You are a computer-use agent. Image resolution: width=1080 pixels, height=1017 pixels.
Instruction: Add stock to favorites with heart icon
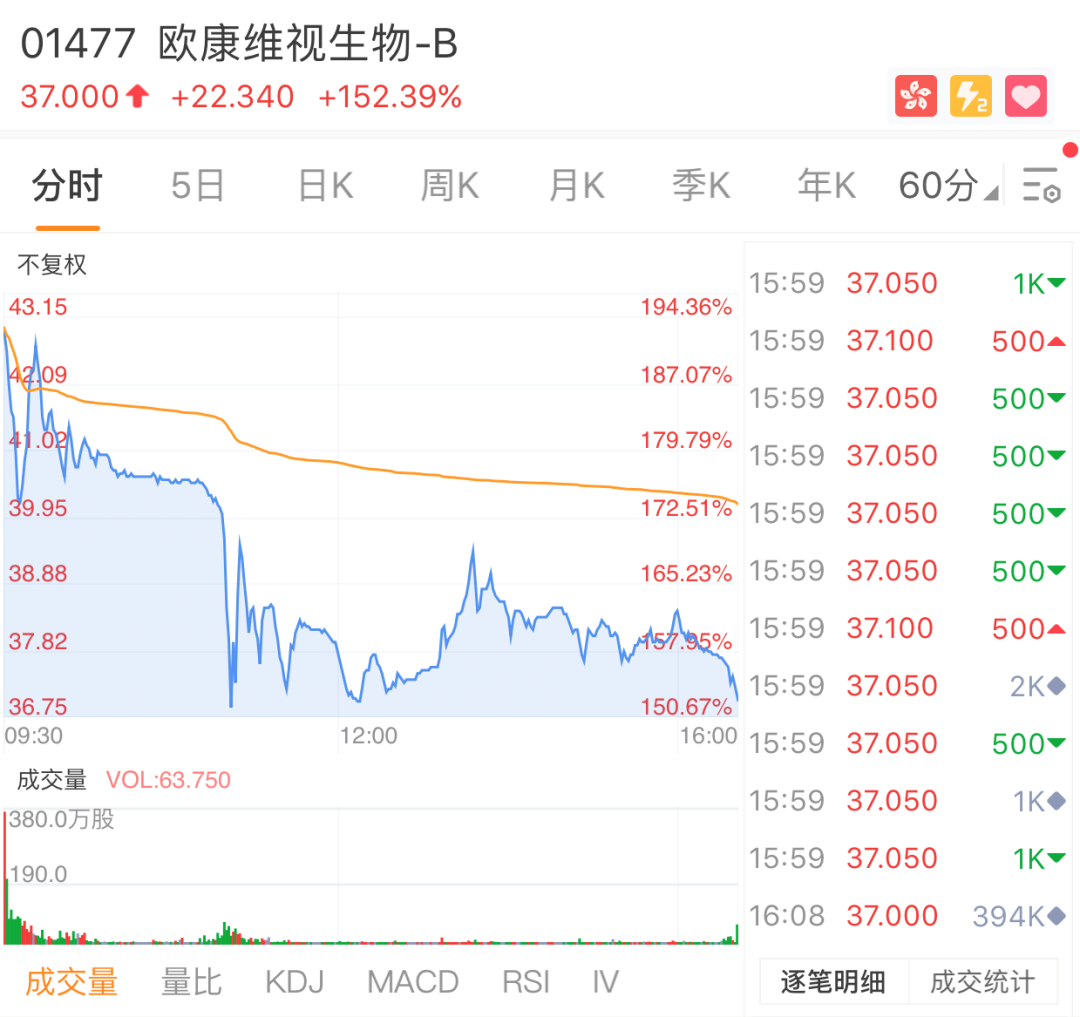(1025, 97)
